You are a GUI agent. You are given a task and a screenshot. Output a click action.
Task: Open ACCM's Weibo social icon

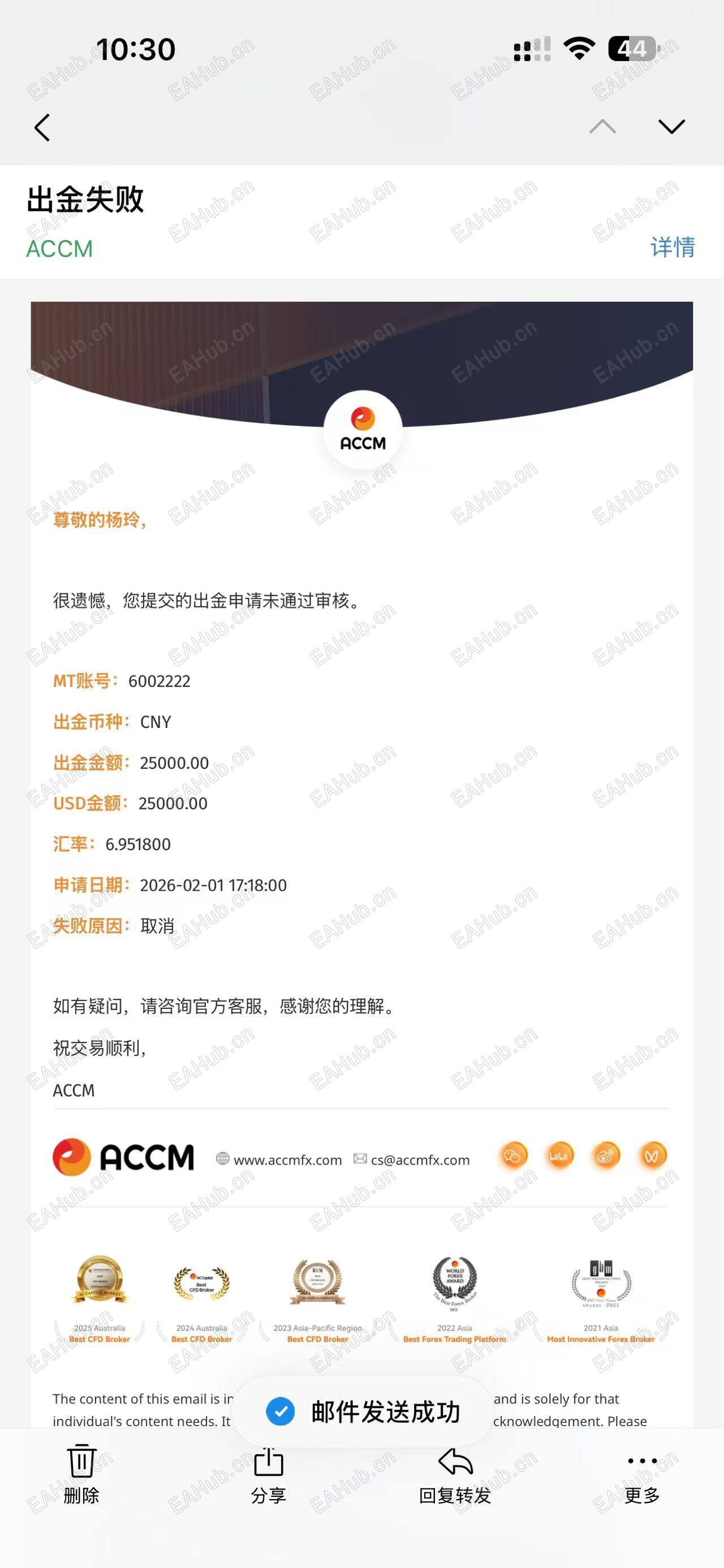point(605,1156)
